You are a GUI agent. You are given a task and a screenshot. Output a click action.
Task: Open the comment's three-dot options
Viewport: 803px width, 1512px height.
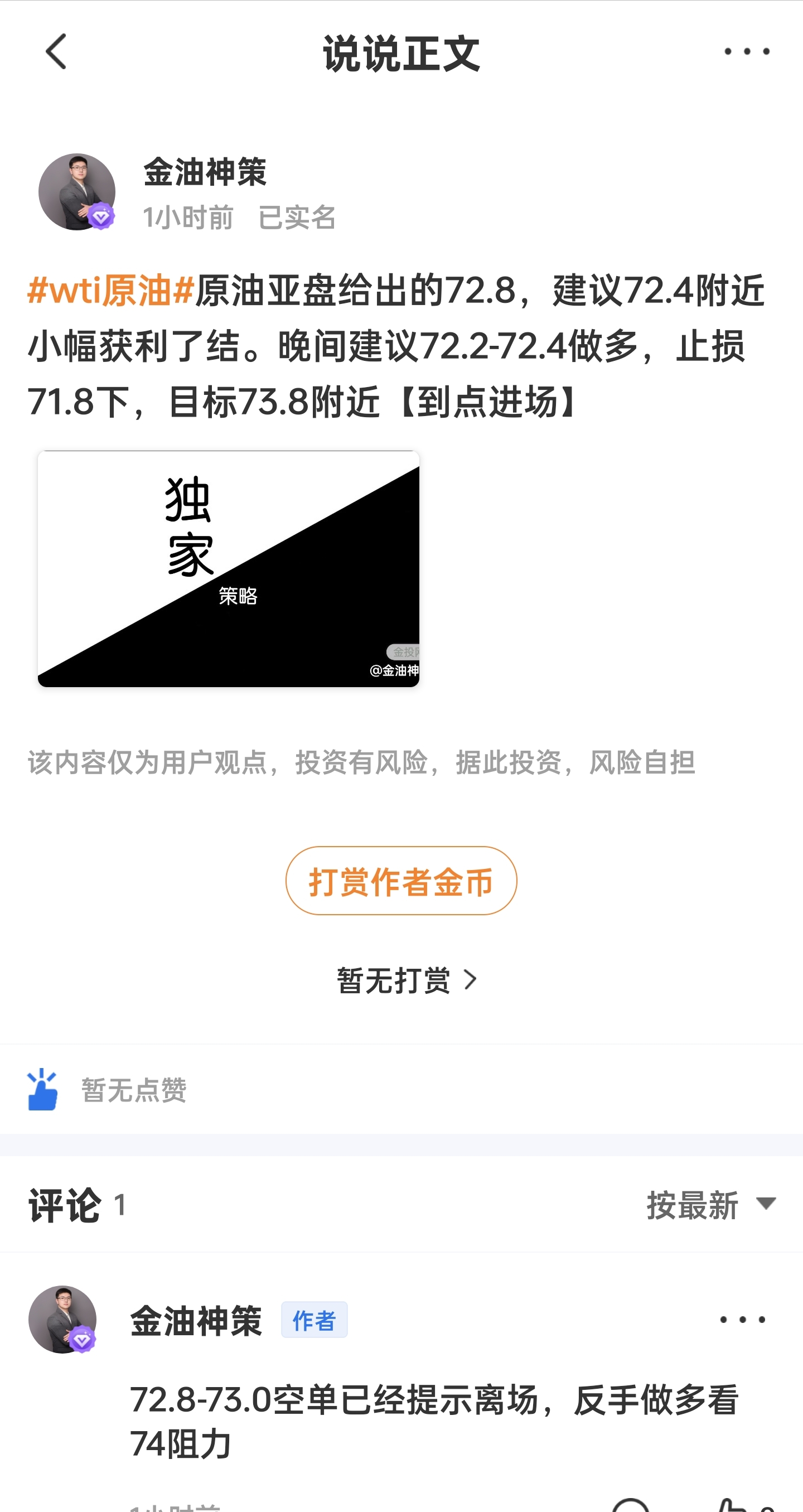tap(743, 1320)
